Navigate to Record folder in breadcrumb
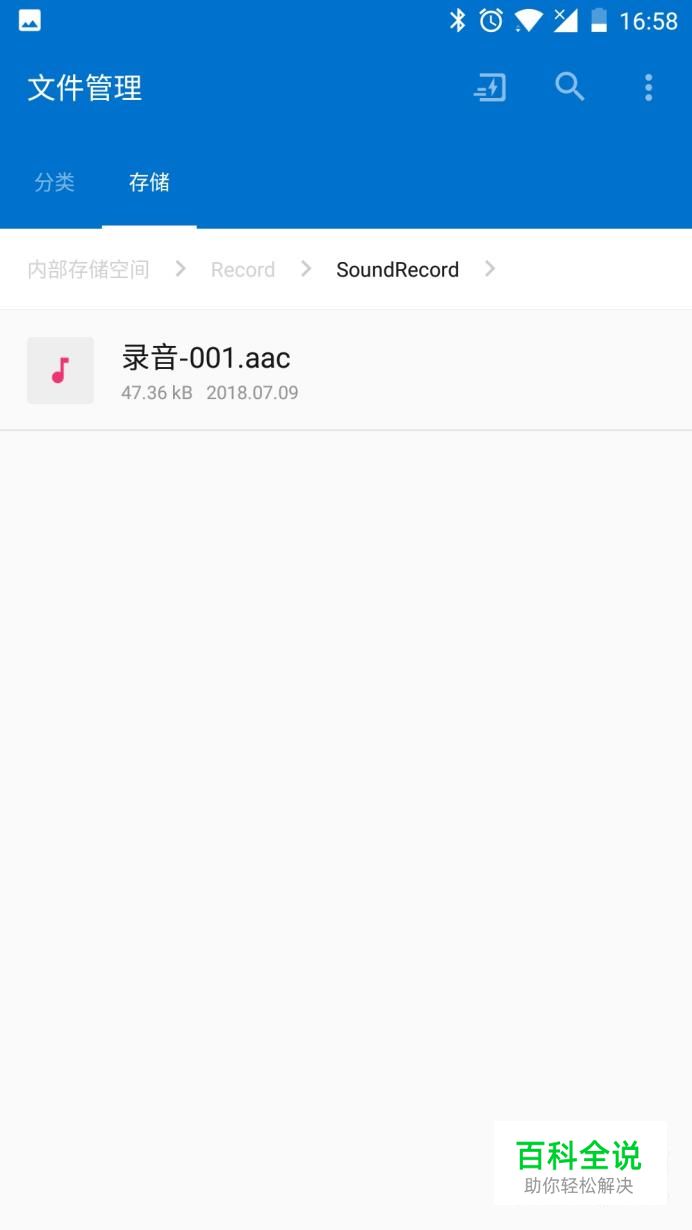The image size is (692, 1230). [x=243, y=270]
